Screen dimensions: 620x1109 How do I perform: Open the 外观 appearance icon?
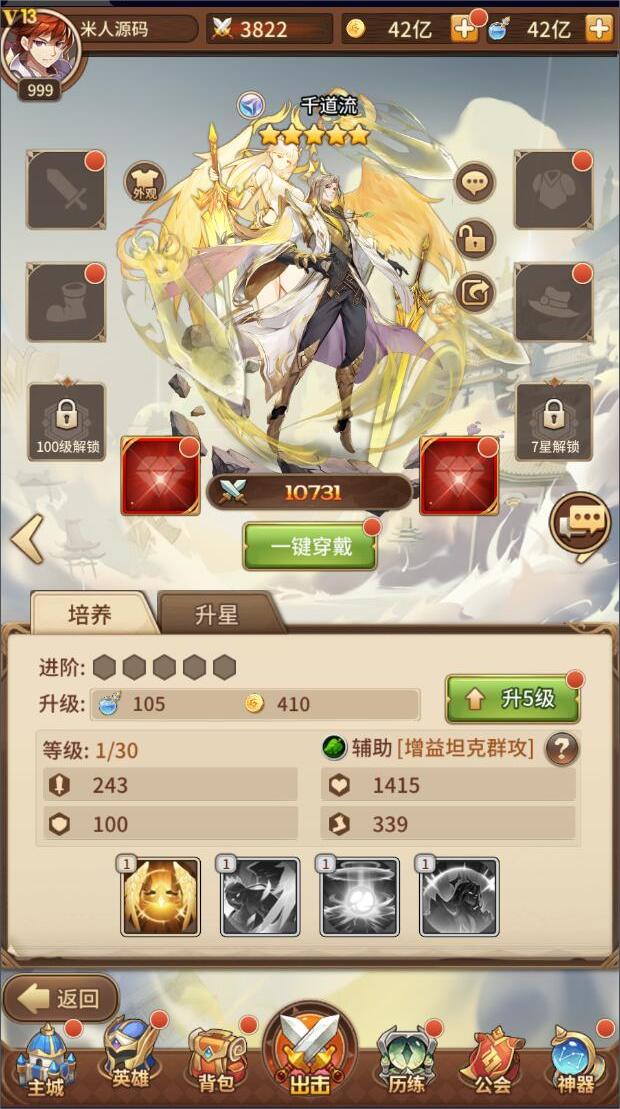click(x=144, y=183)
